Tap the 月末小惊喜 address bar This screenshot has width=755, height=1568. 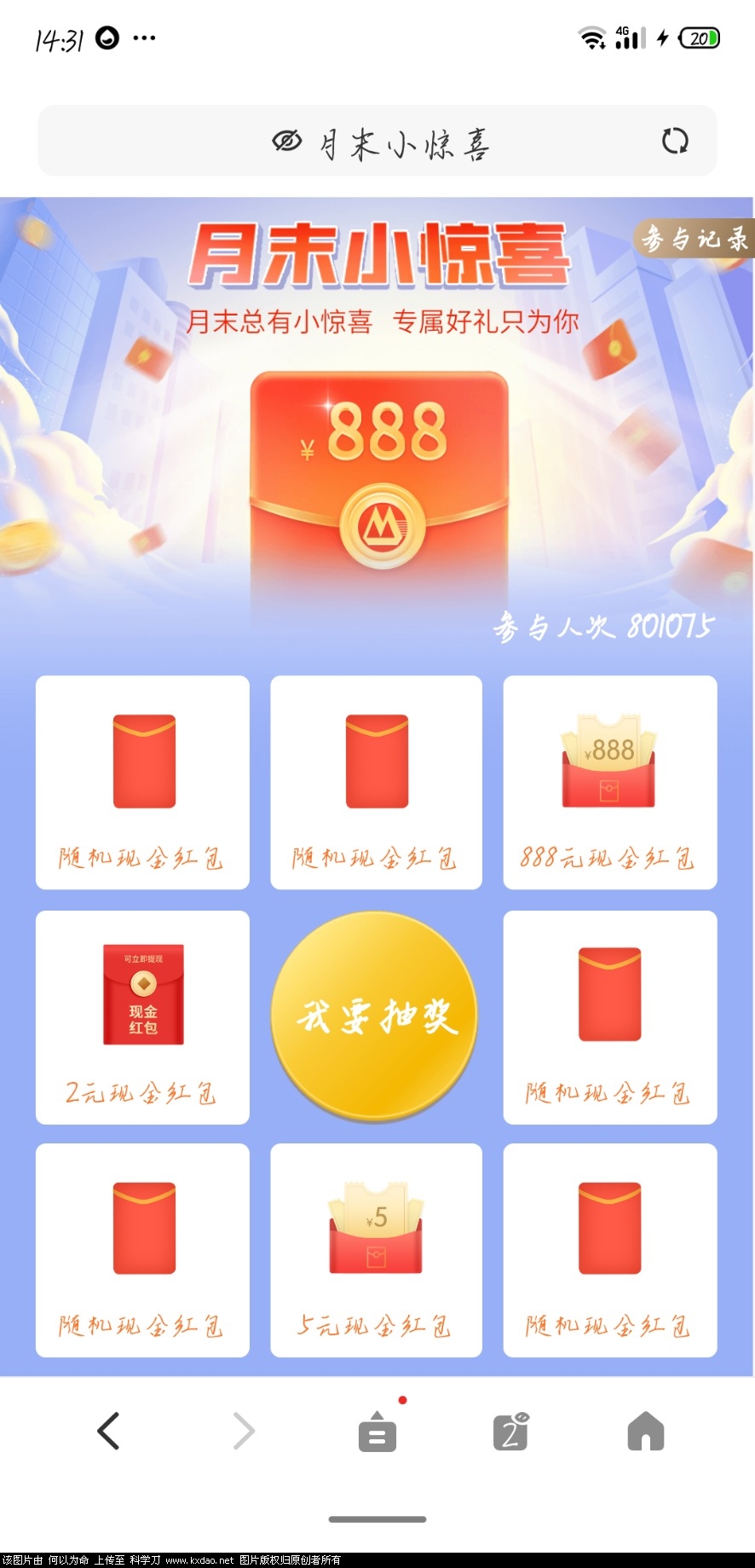(x=379, y=142)
